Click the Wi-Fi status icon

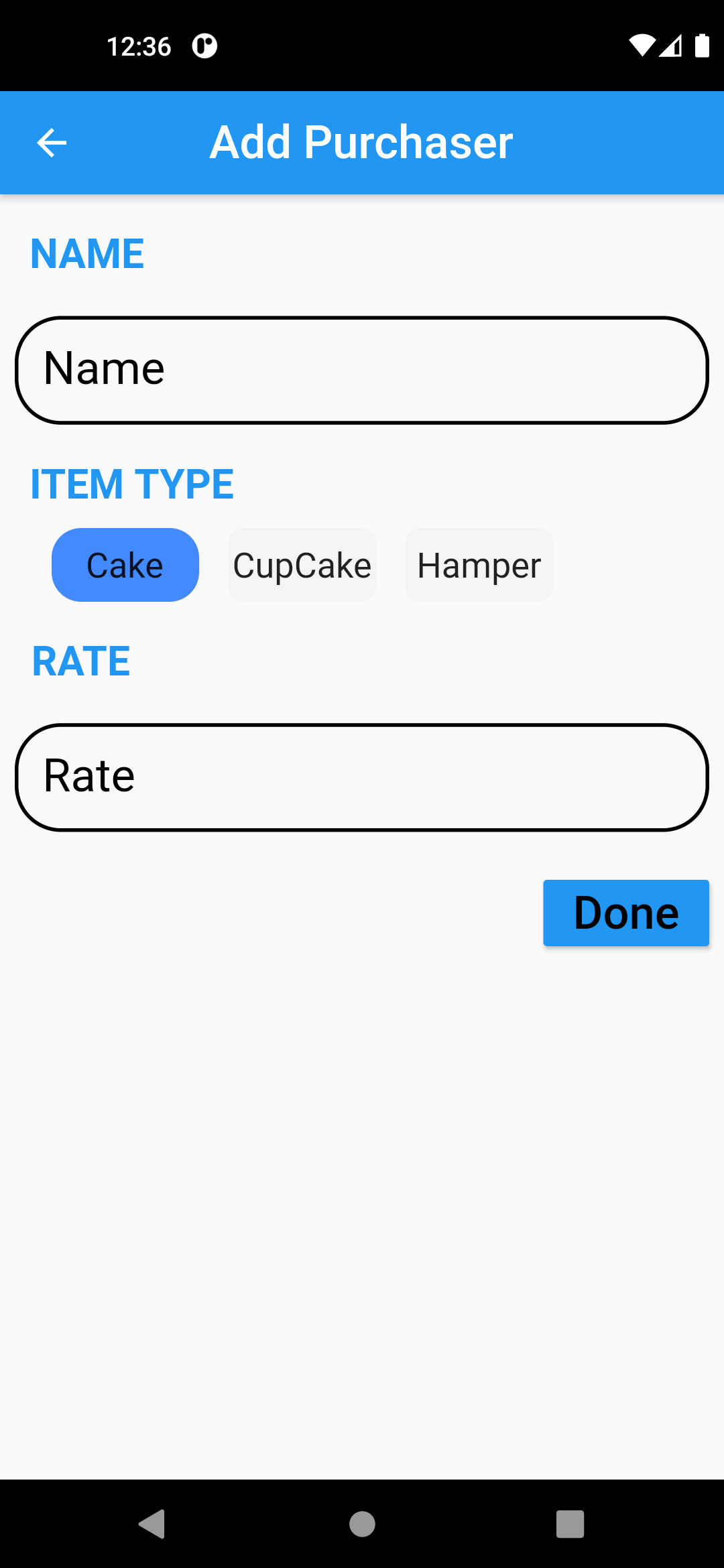pos(641,46)
